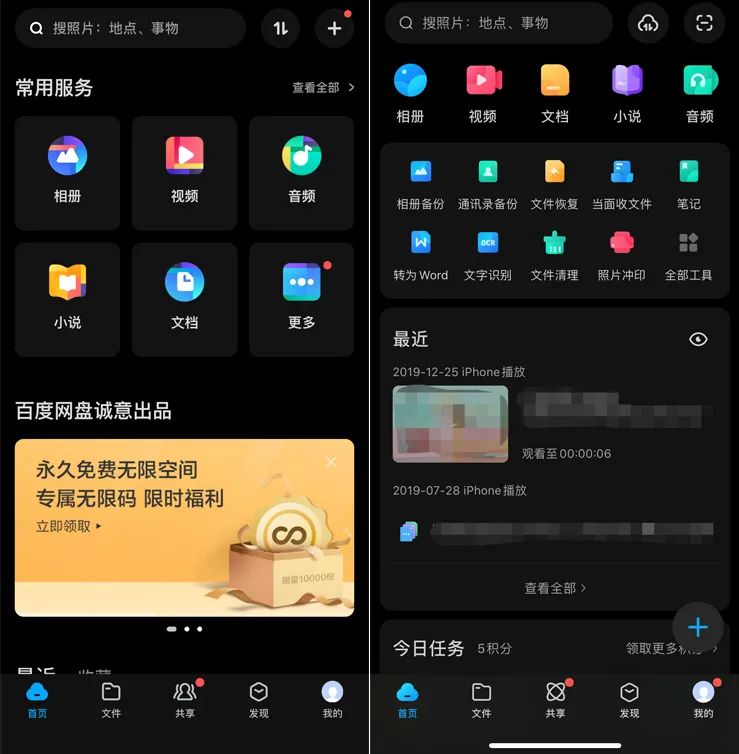
Task: Toggle the eye icon in 最近 section
Action: coord(698,339)
